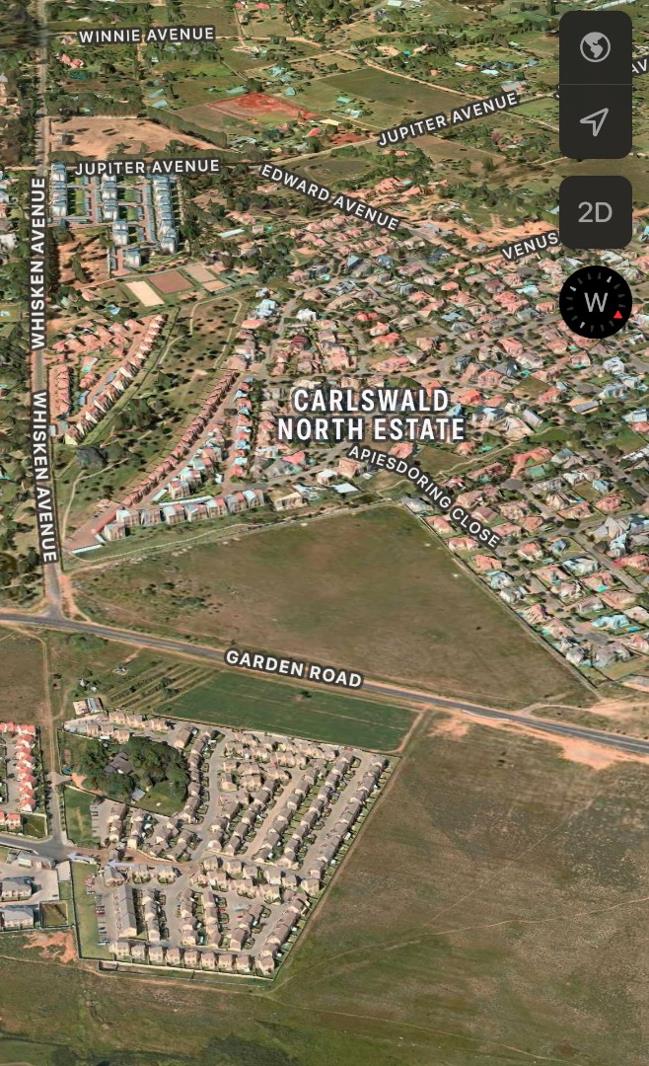Switch the map to 2D view
Viewport: 649px width, 1066px height.
(595, 212)
